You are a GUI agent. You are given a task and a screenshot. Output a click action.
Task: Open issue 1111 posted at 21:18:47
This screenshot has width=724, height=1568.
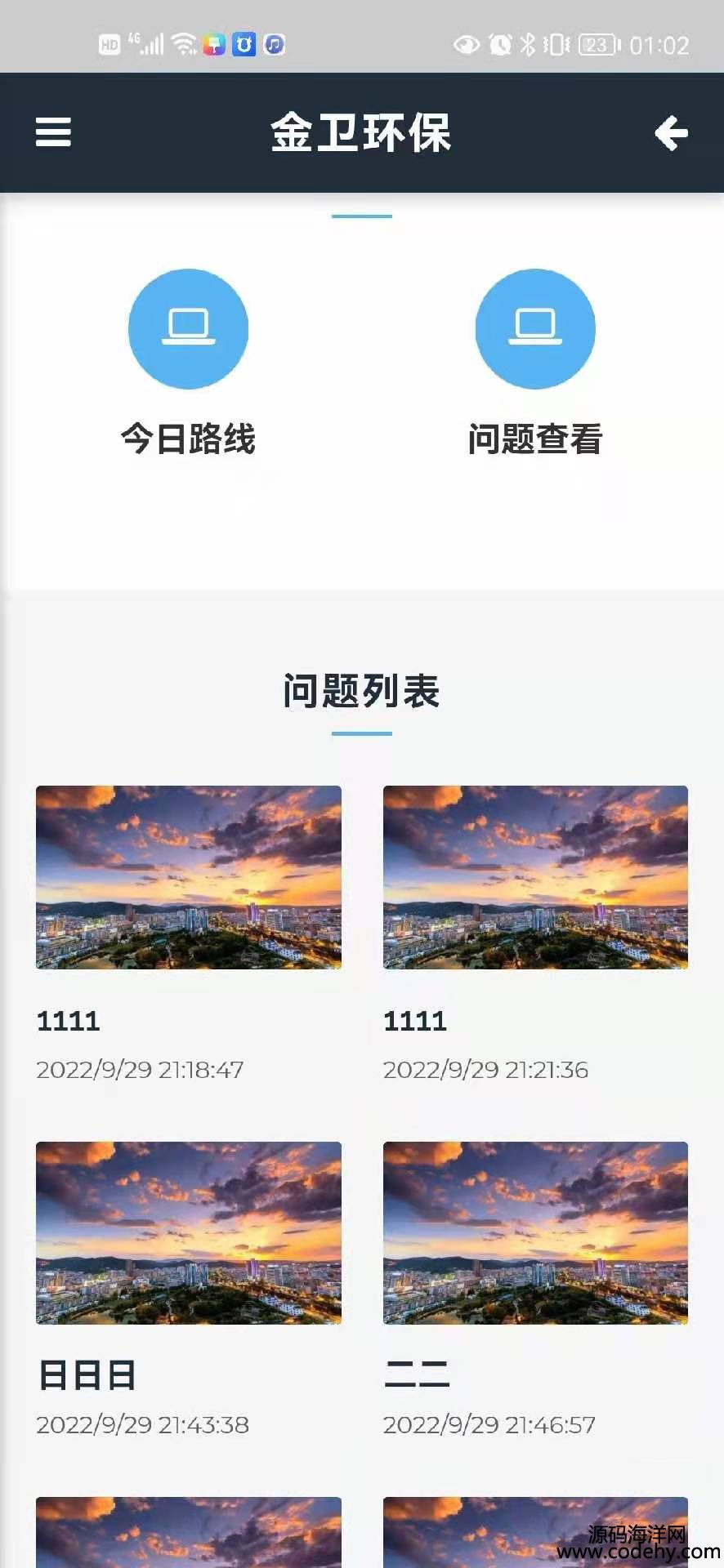(x=188, y=877)
